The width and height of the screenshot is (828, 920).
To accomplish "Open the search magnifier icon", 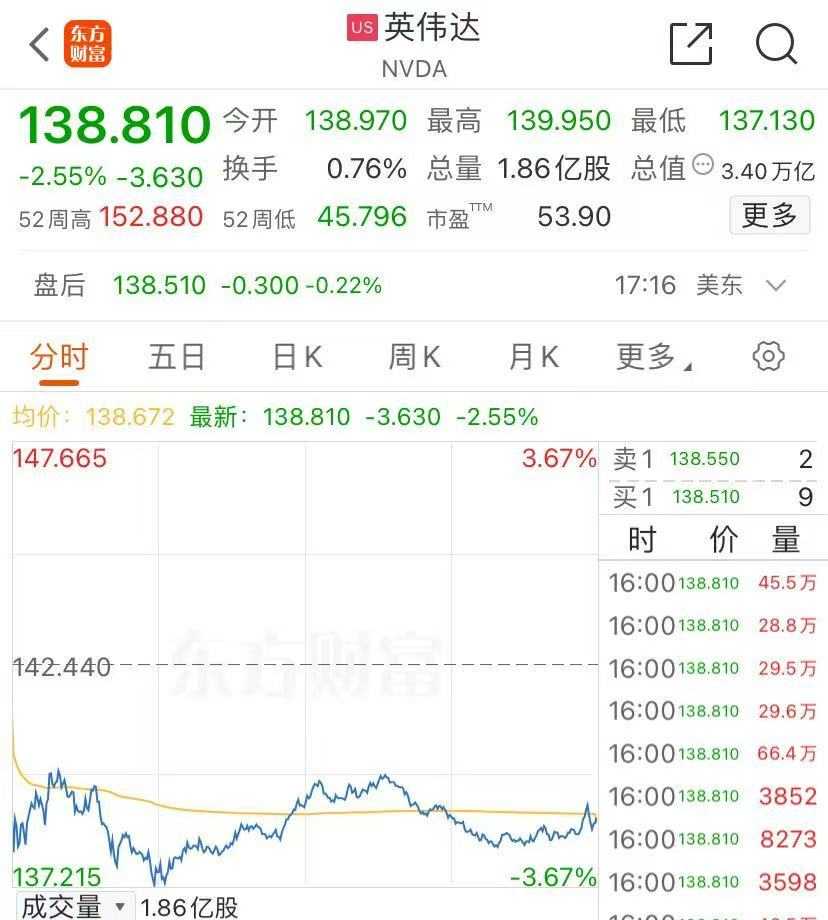I will tap(776, 44).
